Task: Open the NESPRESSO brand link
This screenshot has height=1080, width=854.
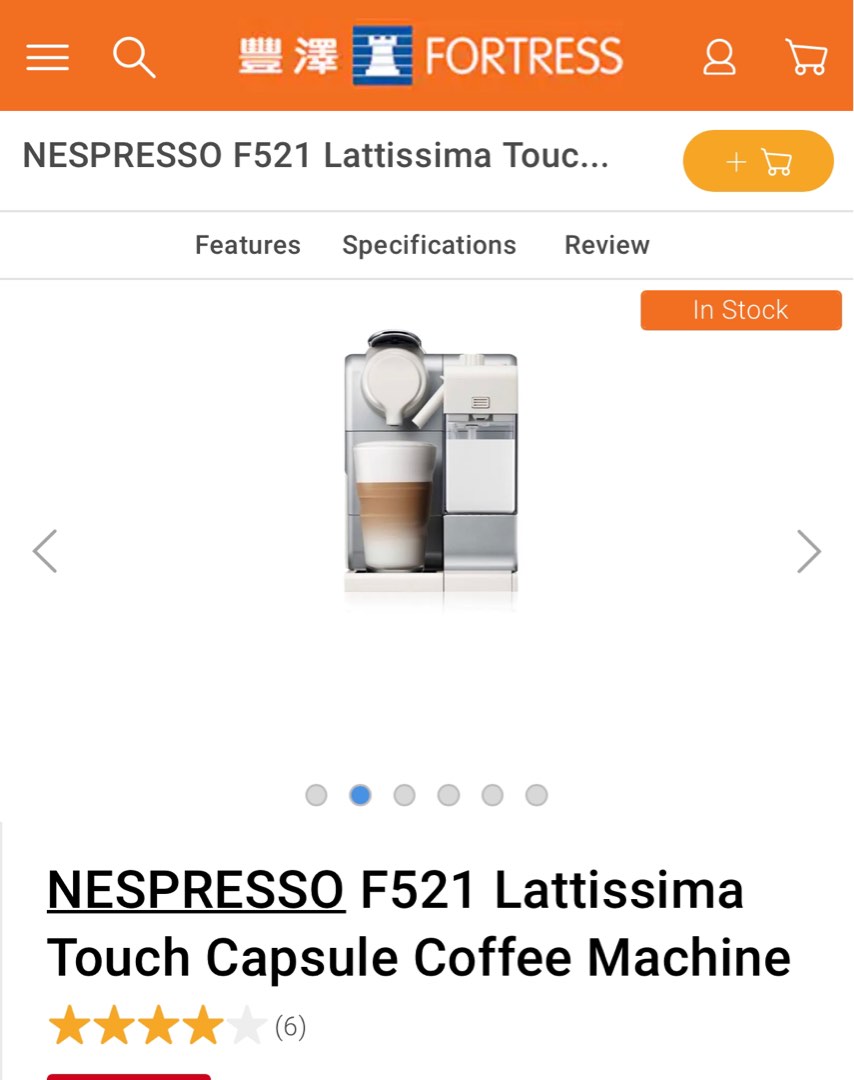Action: (196, 890)
